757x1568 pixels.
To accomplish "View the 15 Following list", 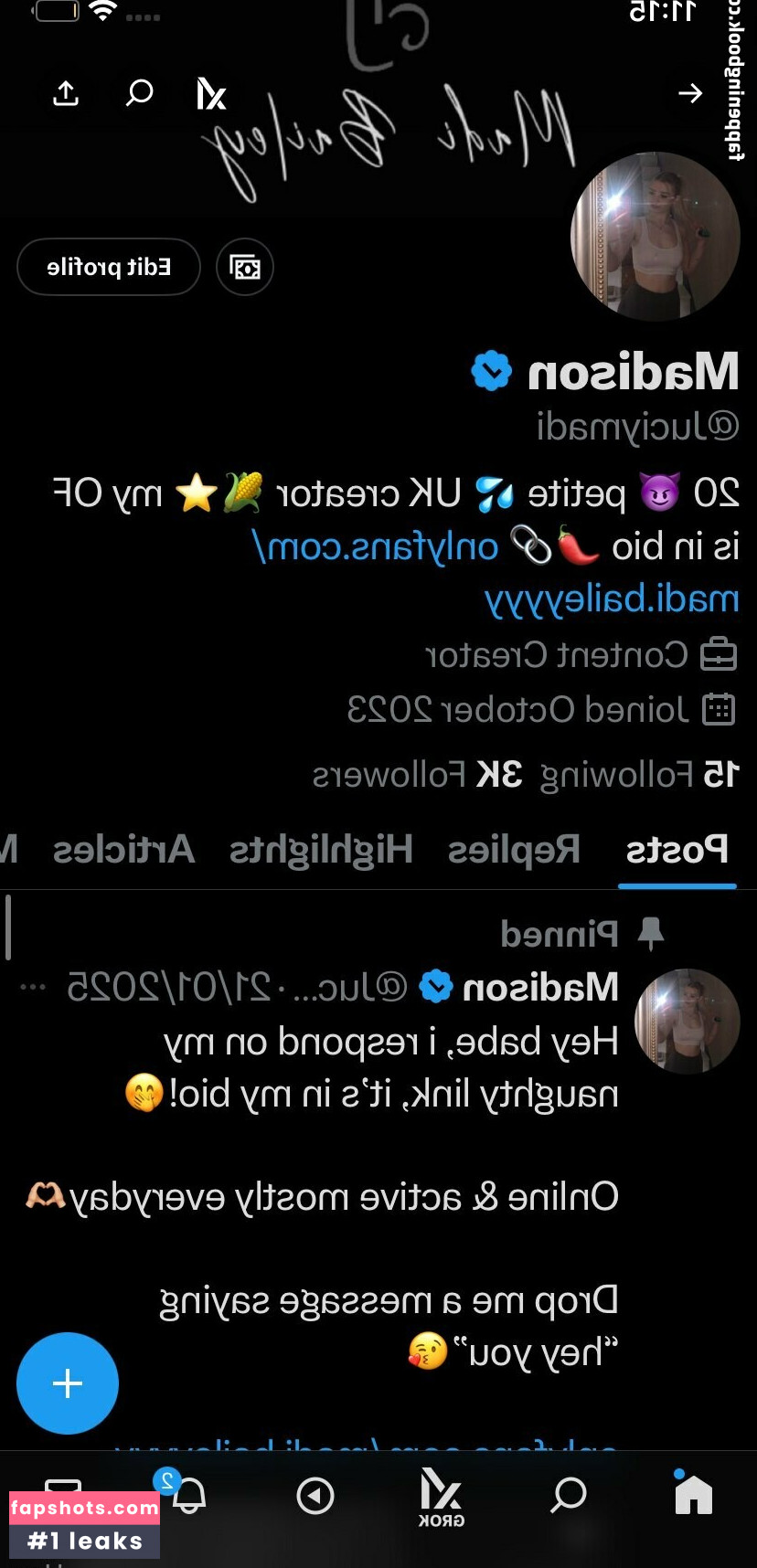I will pyautogui.click(x=639, y=775).
